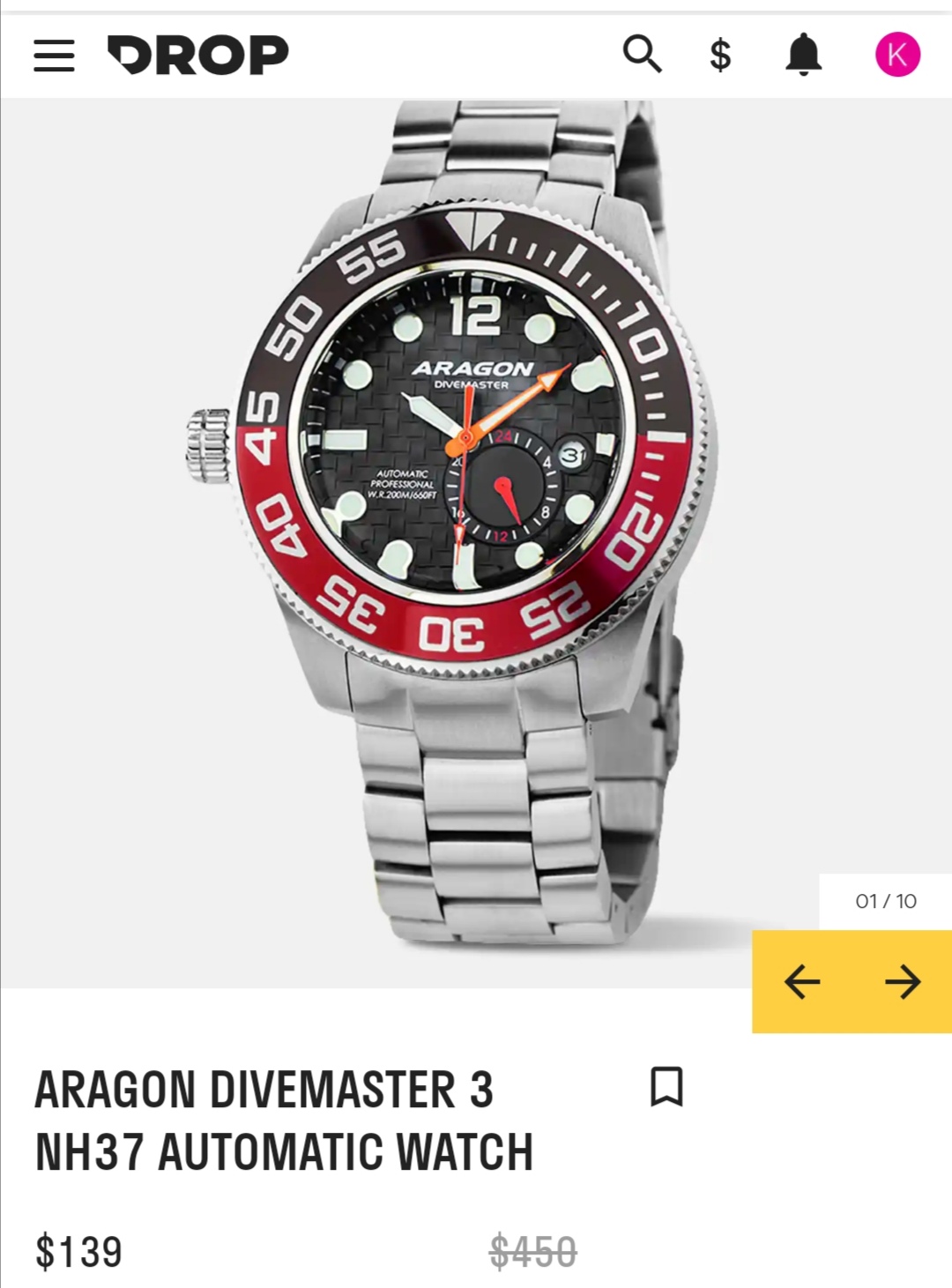The image size is (952, 1288).
Task: Open the hamburger menu
Action: [x=54, y=56]
